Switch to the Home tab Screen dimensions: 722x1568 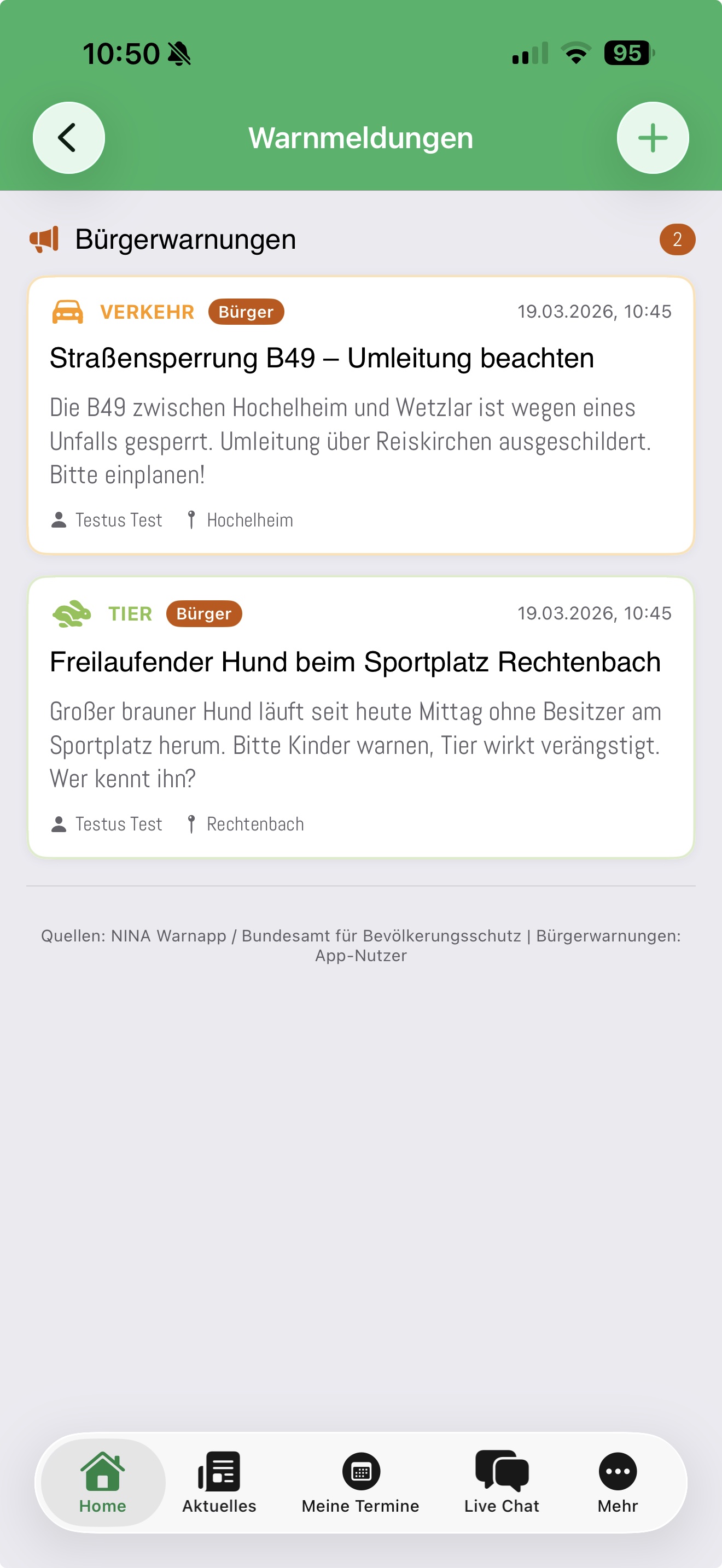click(102, 1483)
